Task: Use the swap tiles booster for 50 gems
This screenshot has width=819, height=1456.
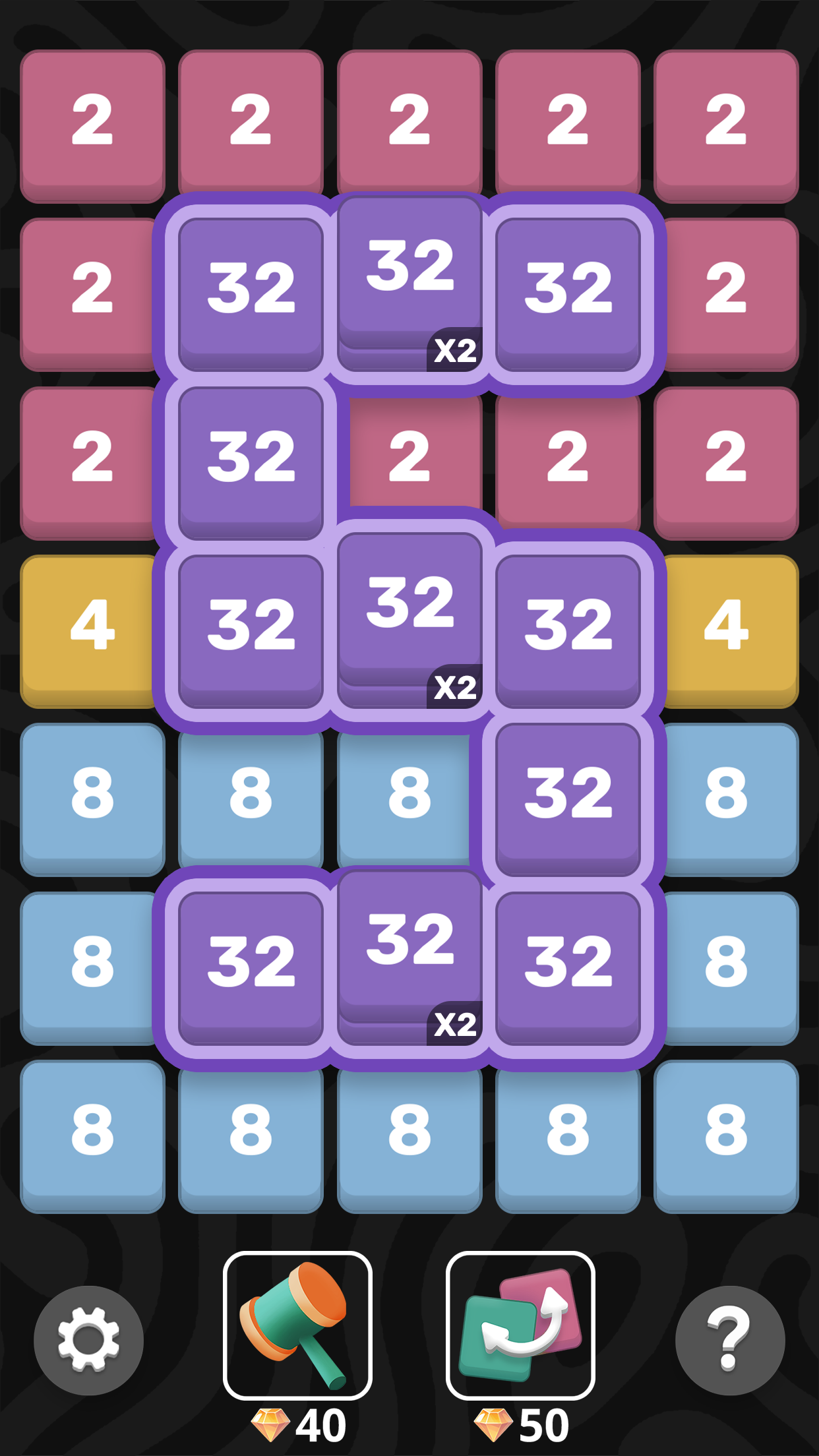Action: 520,1325
